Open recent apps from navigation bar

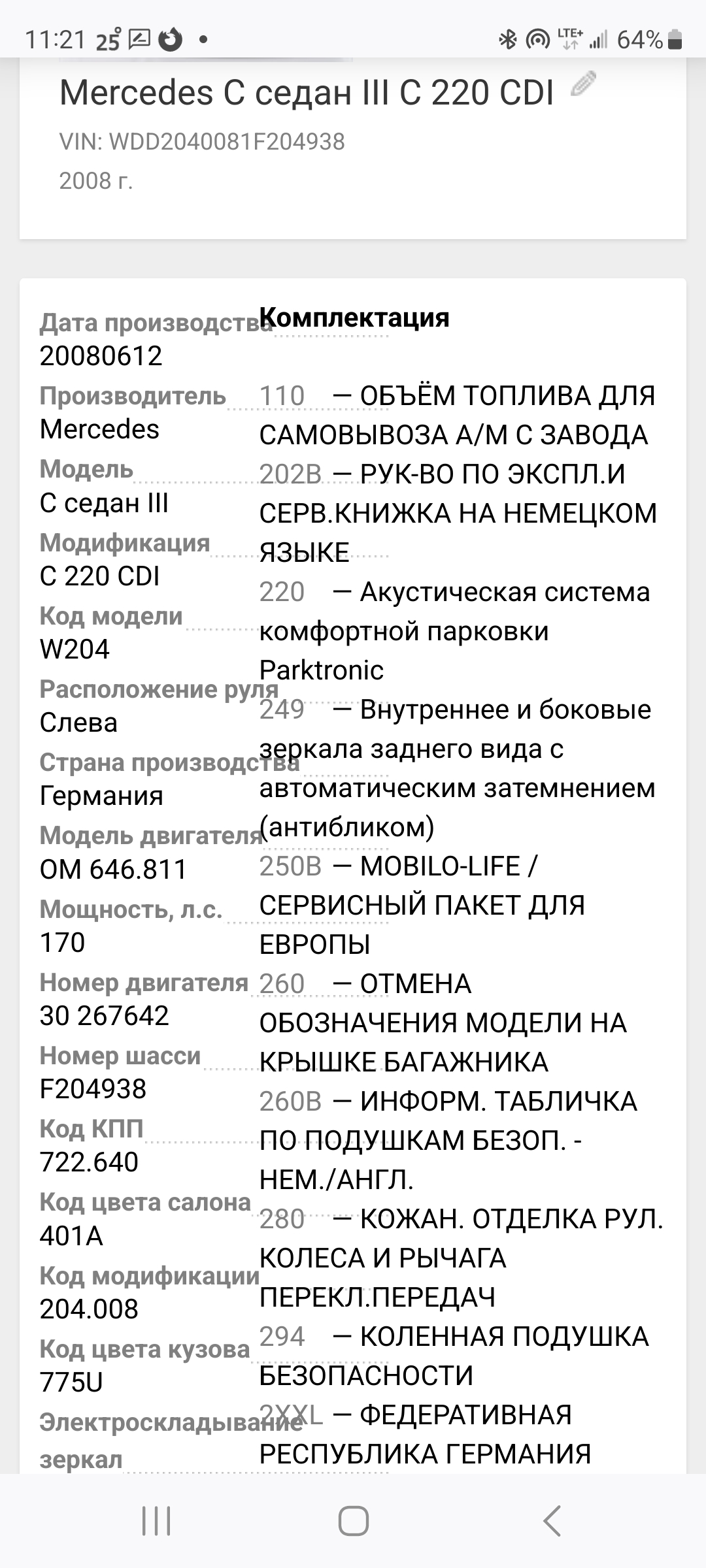157,1521
